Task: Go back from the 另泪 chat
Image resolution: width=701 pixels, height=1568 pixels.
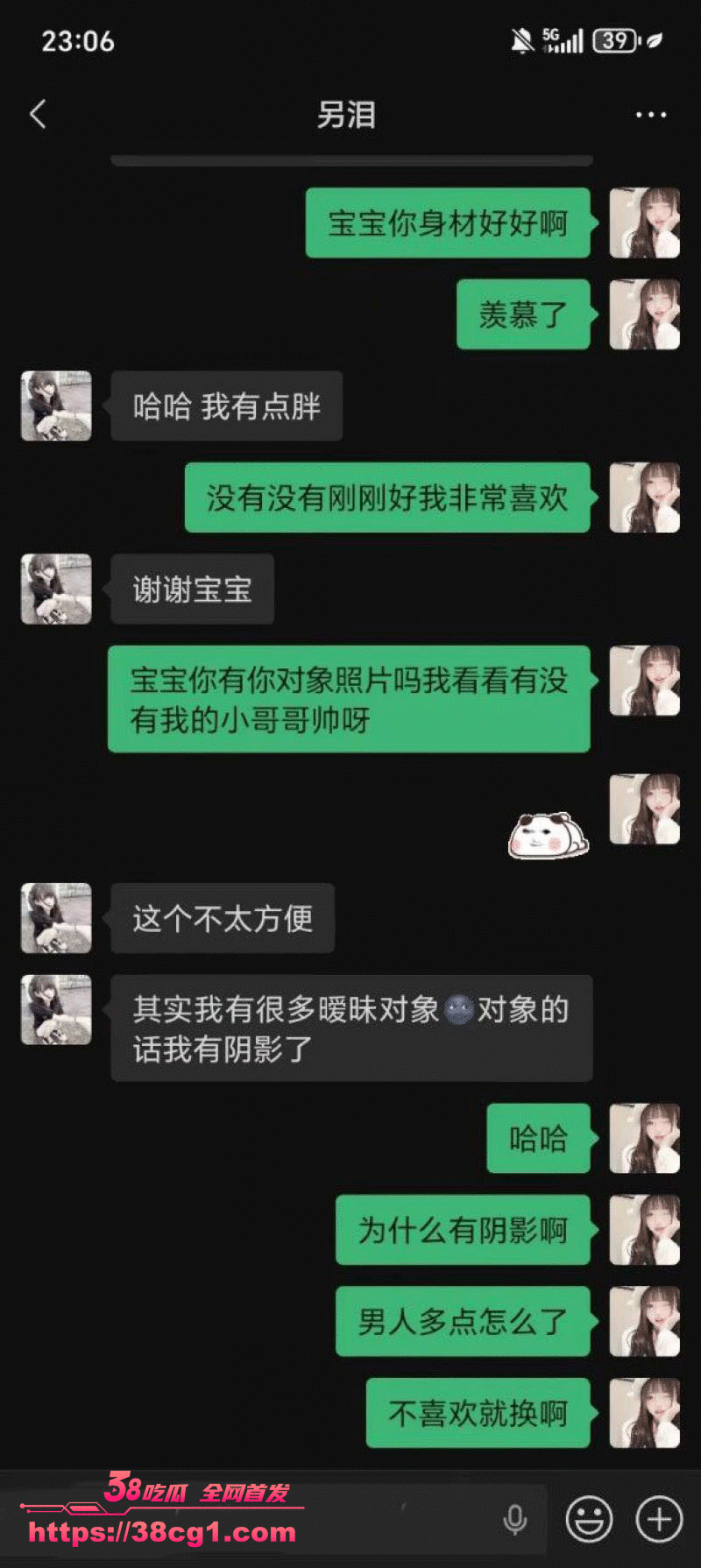Action: point(38,114)
